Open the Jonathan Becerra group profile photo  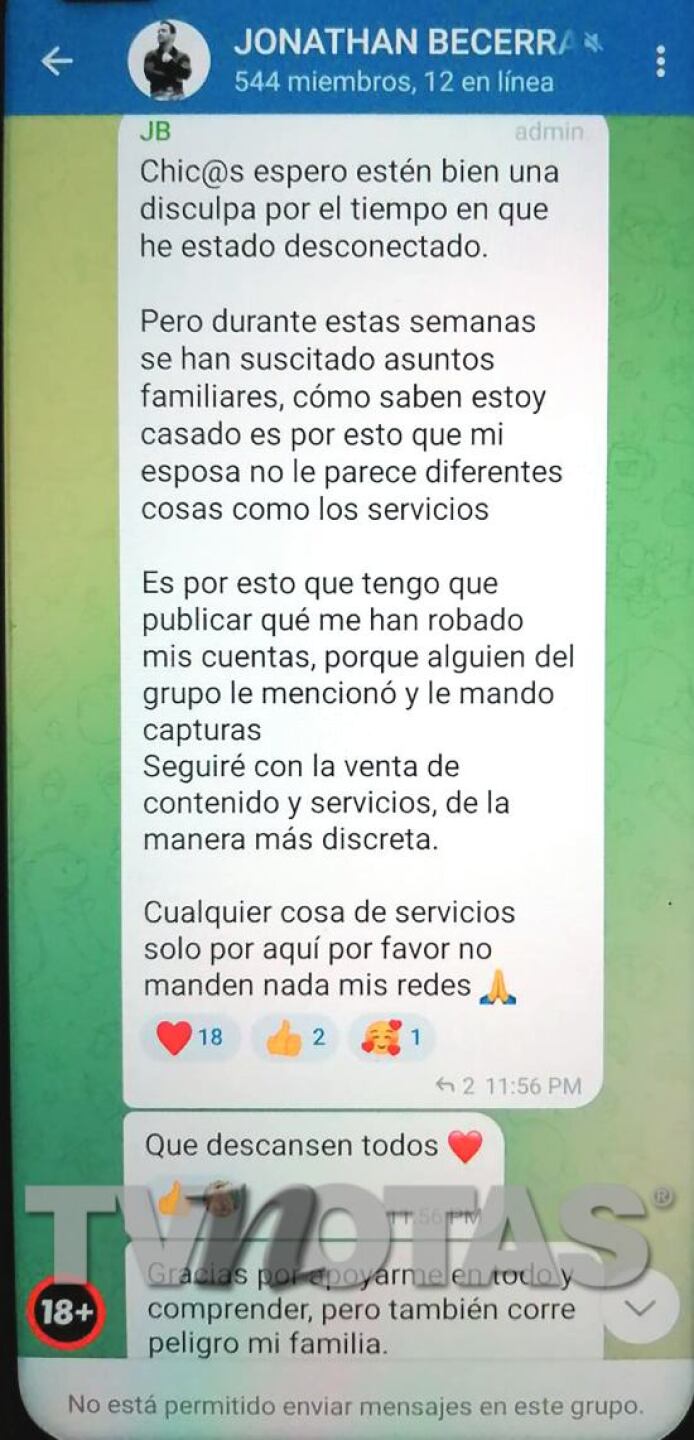click(168, 62)
